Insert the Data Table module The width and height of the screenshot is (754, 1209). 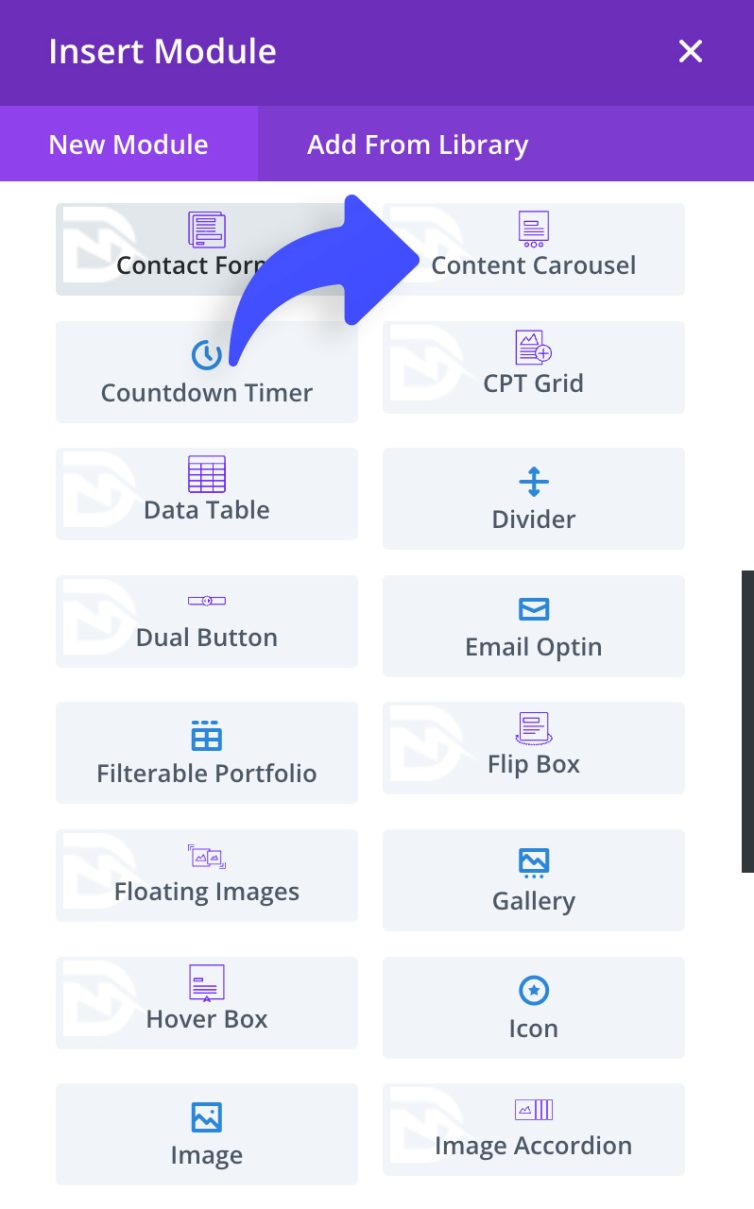tap(207, 494)
